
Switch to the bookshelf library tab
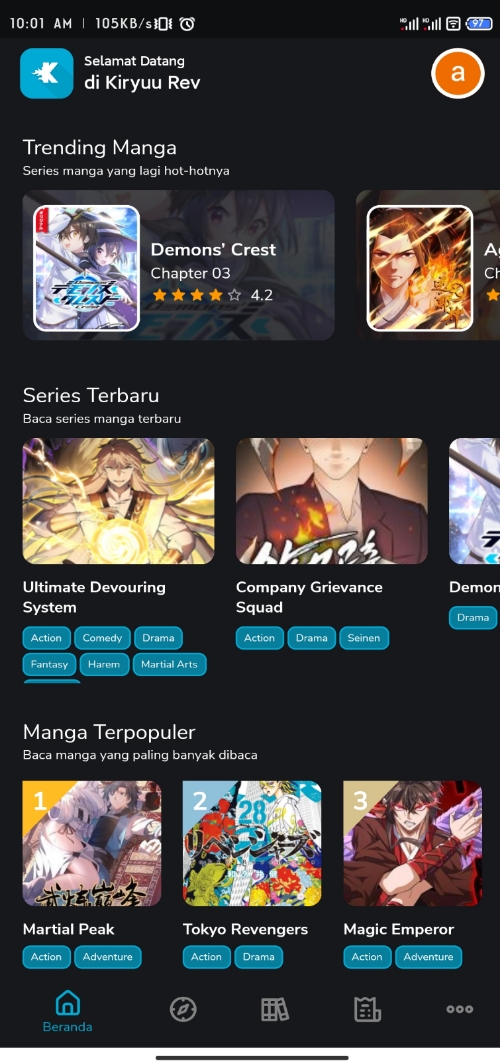(x=274, y=1009)
